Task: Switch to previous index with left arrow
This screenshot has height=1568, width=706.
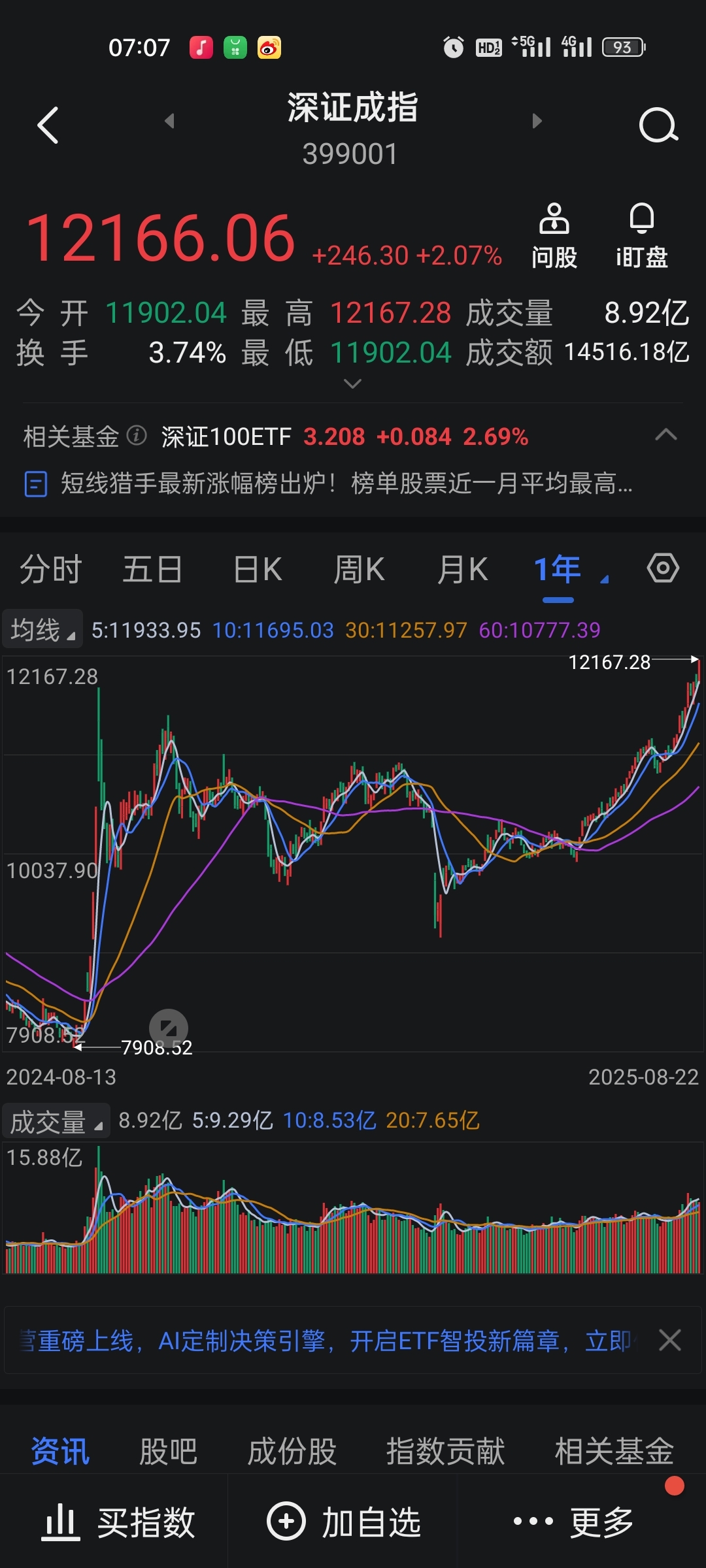Action: tap(169, 121)
